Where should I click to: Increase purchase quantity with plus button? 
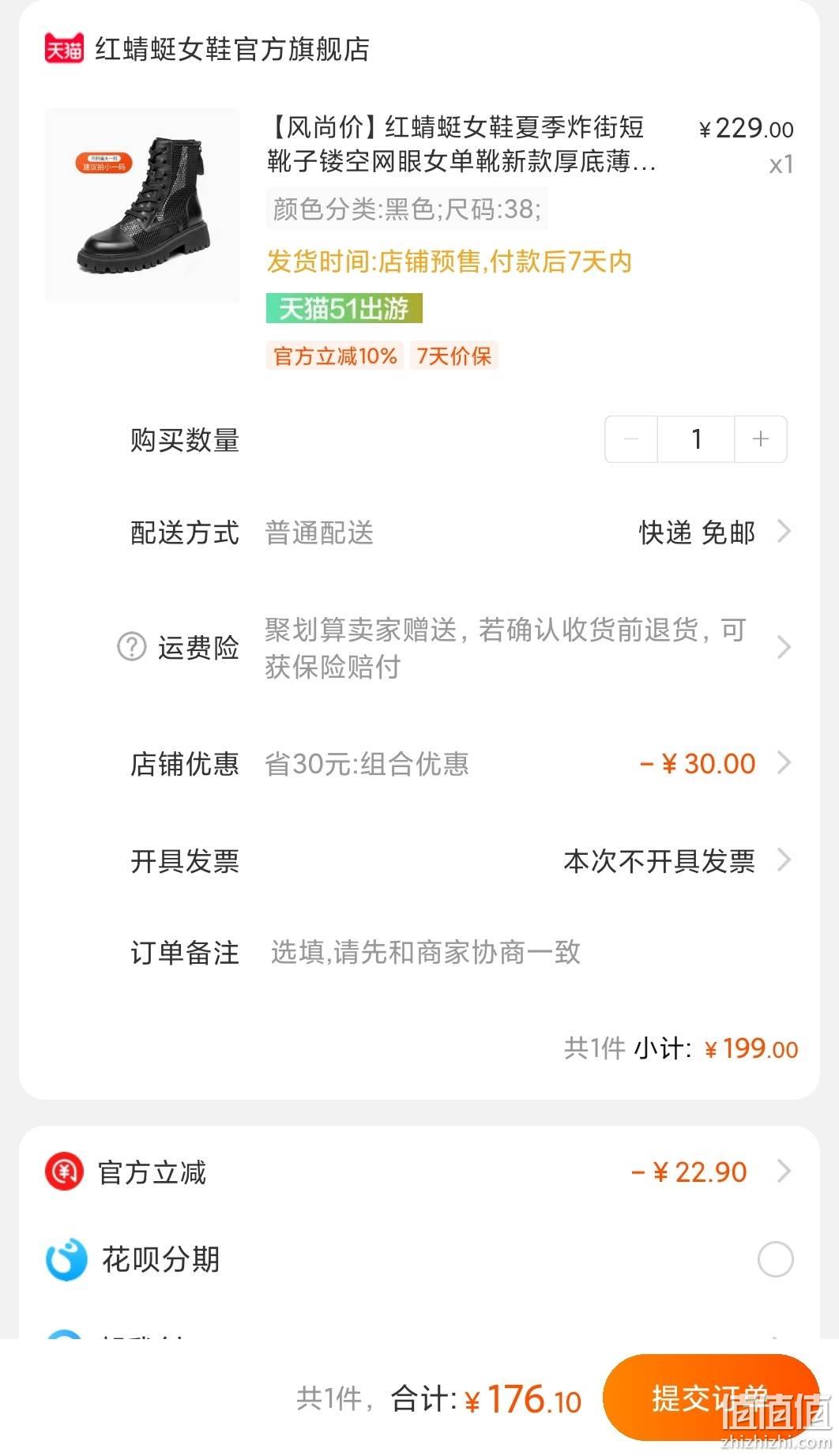pyautogui.click(x=761, y=439)
